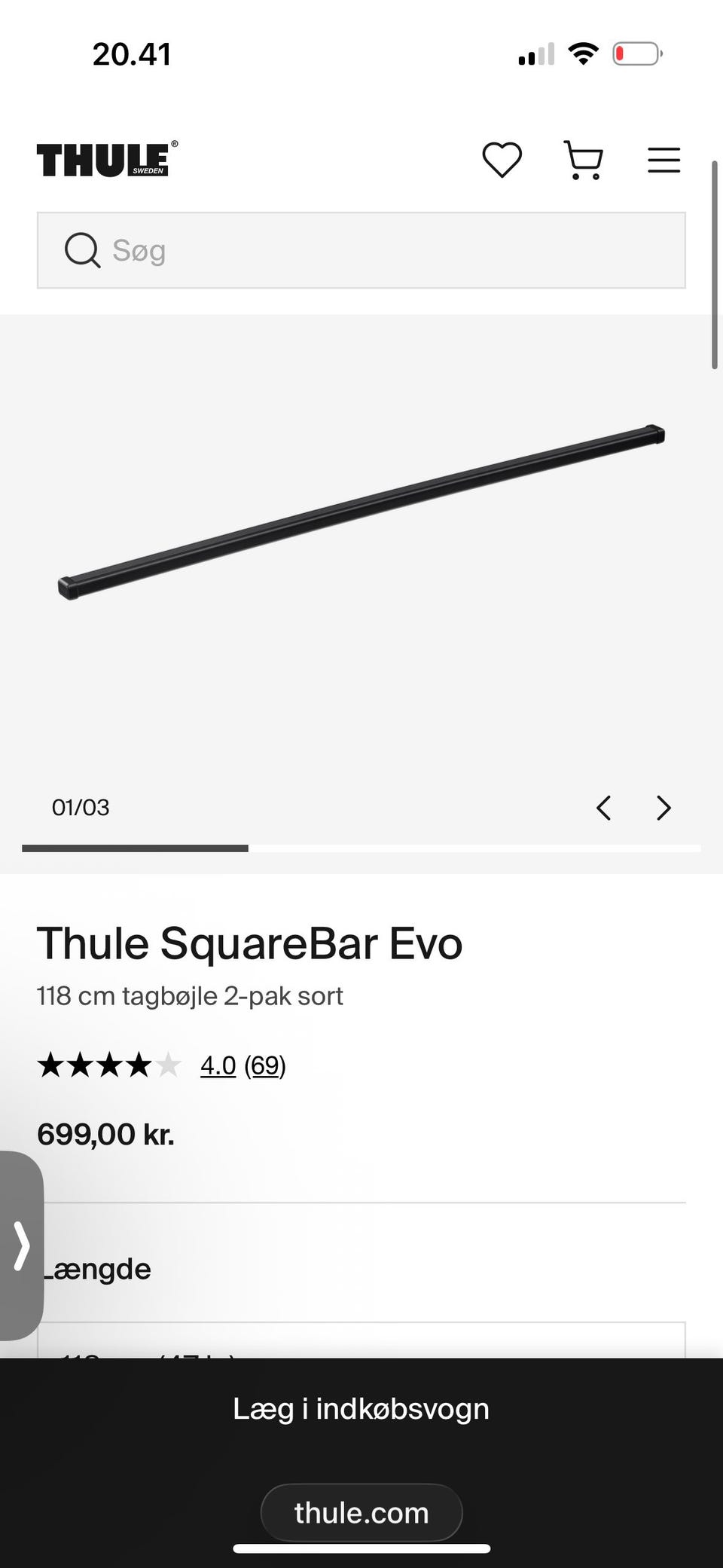
Task: Show next product image
Action: coord(663,808)
